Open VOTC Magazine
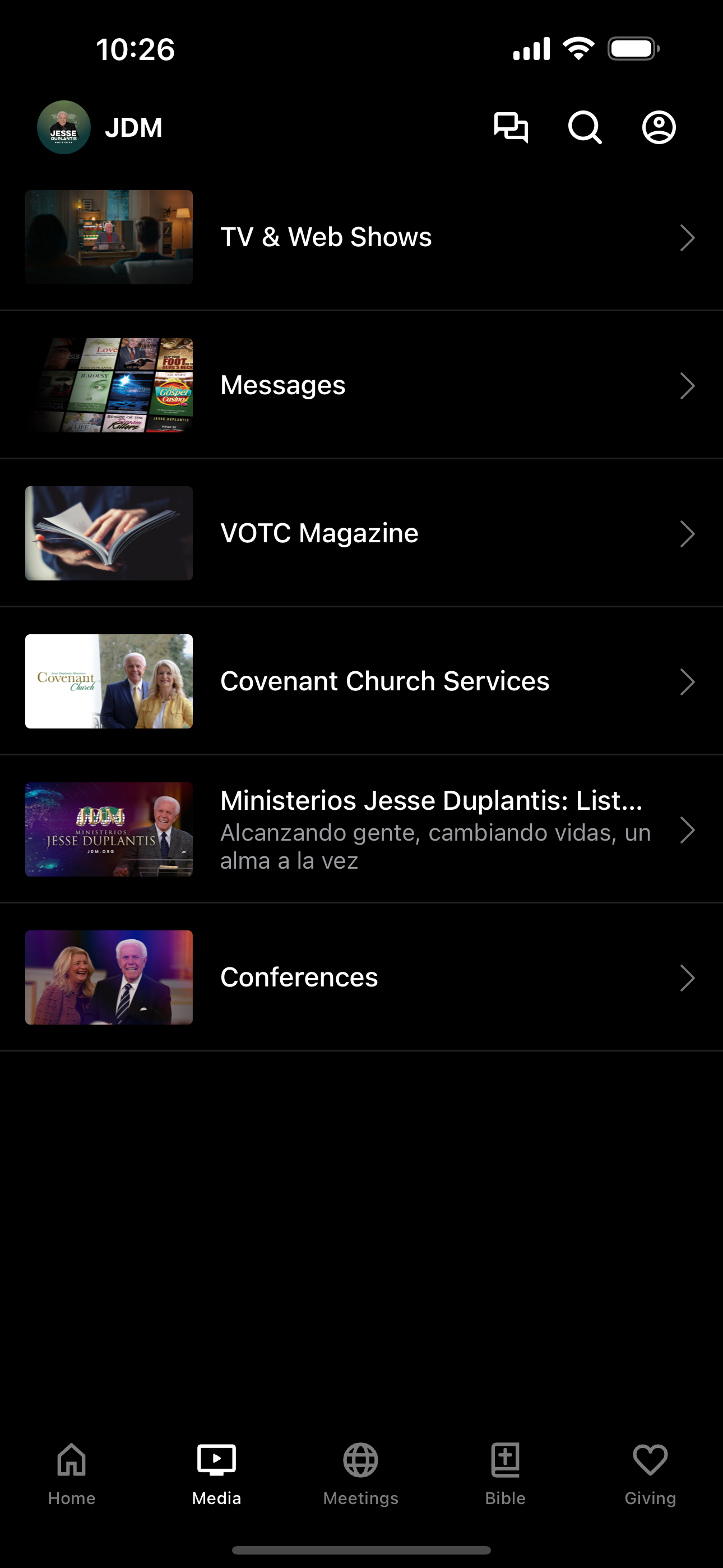Image resolution: width=723 pixels, height=1568 pixels. pyautogui.click(x=361, y=533)
